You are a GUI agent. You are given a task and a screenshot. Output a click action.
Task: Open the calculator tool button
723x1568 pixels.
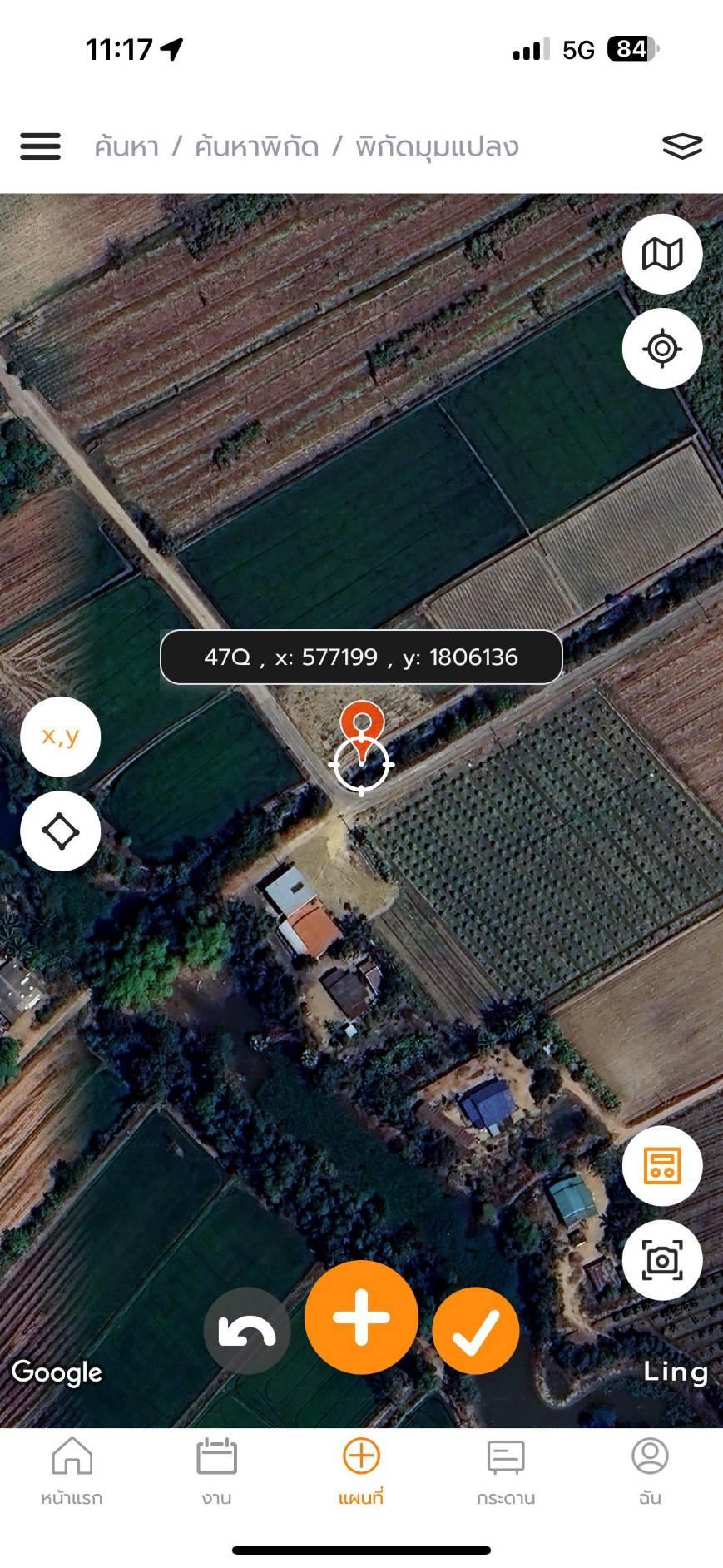click(x=662, y=1165)
